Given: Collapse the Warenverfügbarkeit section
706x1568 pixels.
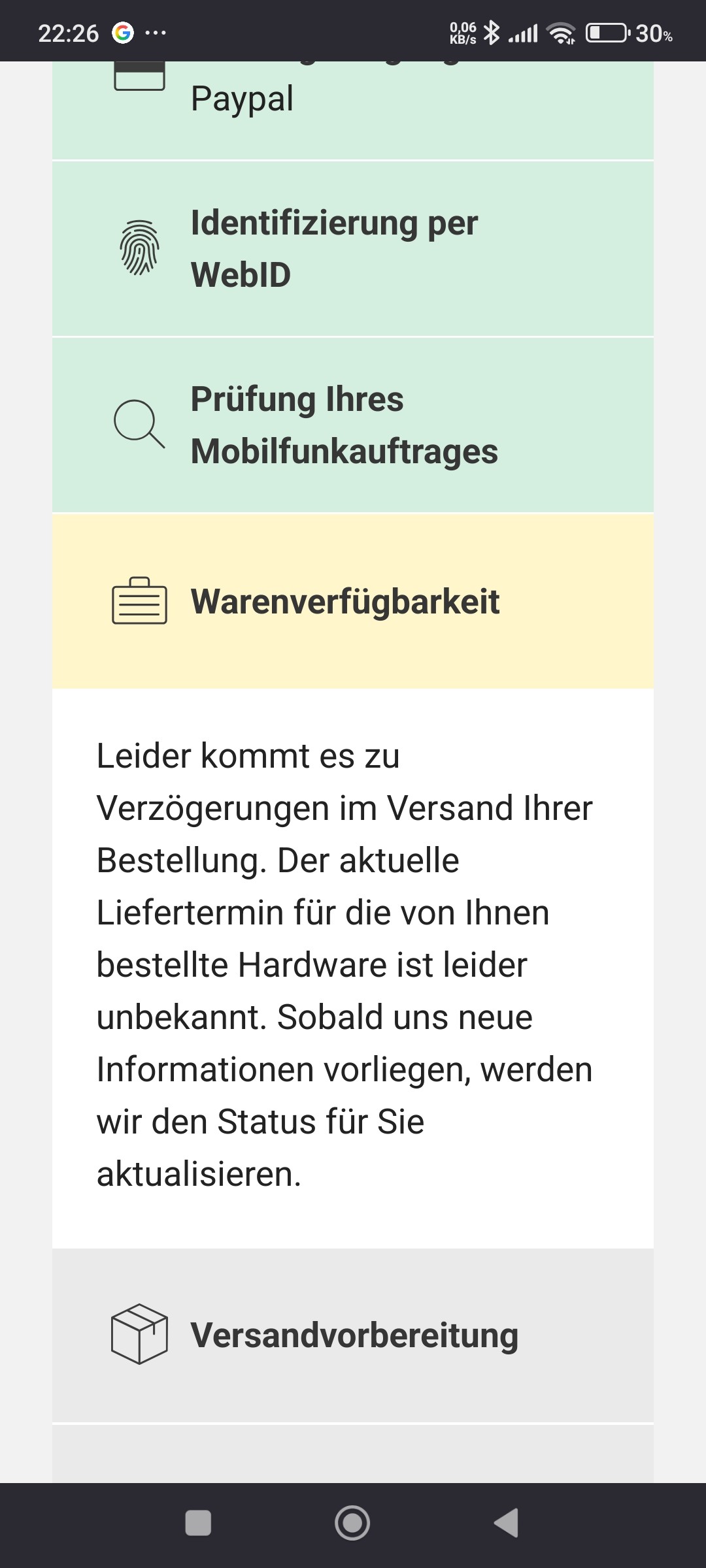Looking at the screenshot, I should 353,601.
